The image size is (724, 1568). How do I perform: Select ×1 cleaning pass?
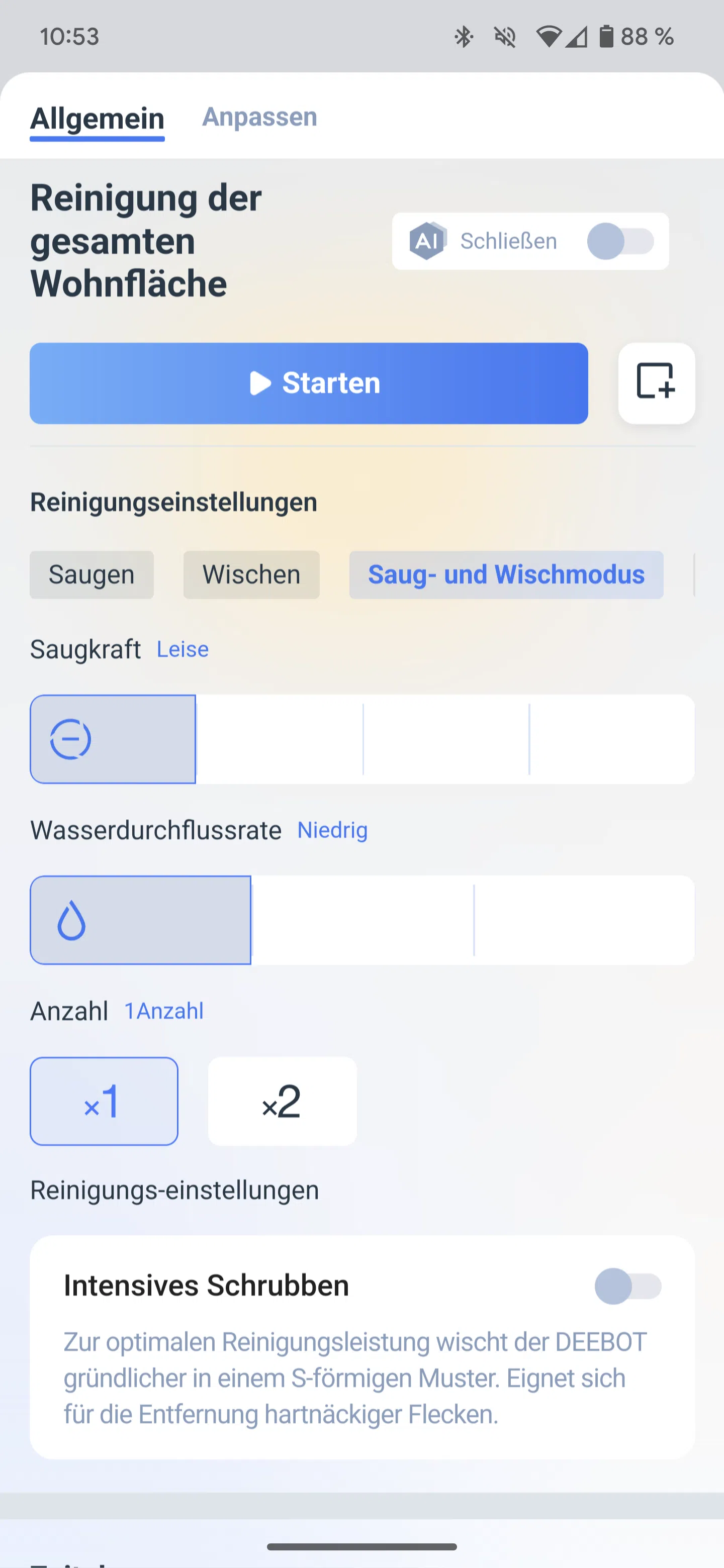[104, 1101]
